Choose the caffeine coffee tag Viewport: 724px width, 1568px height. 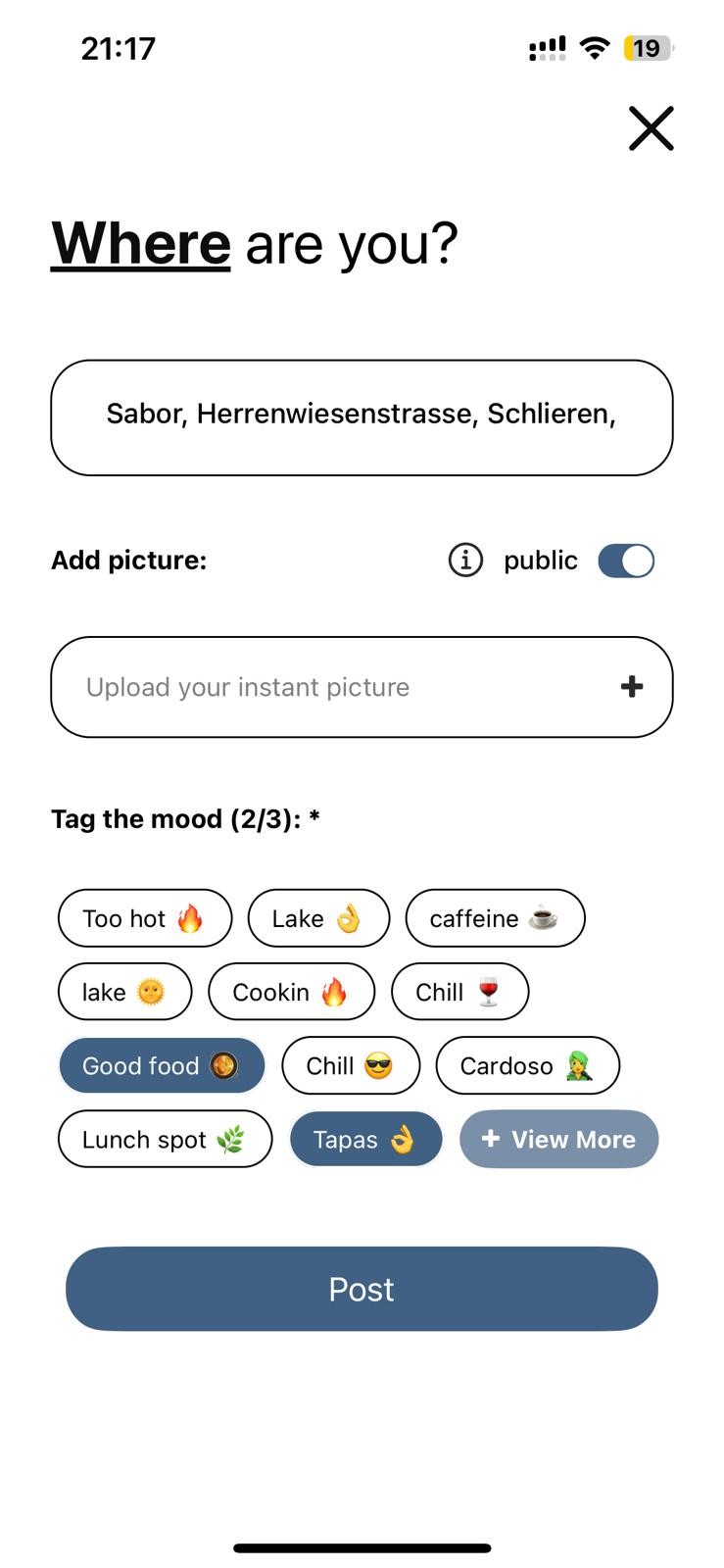coord(495,918)
